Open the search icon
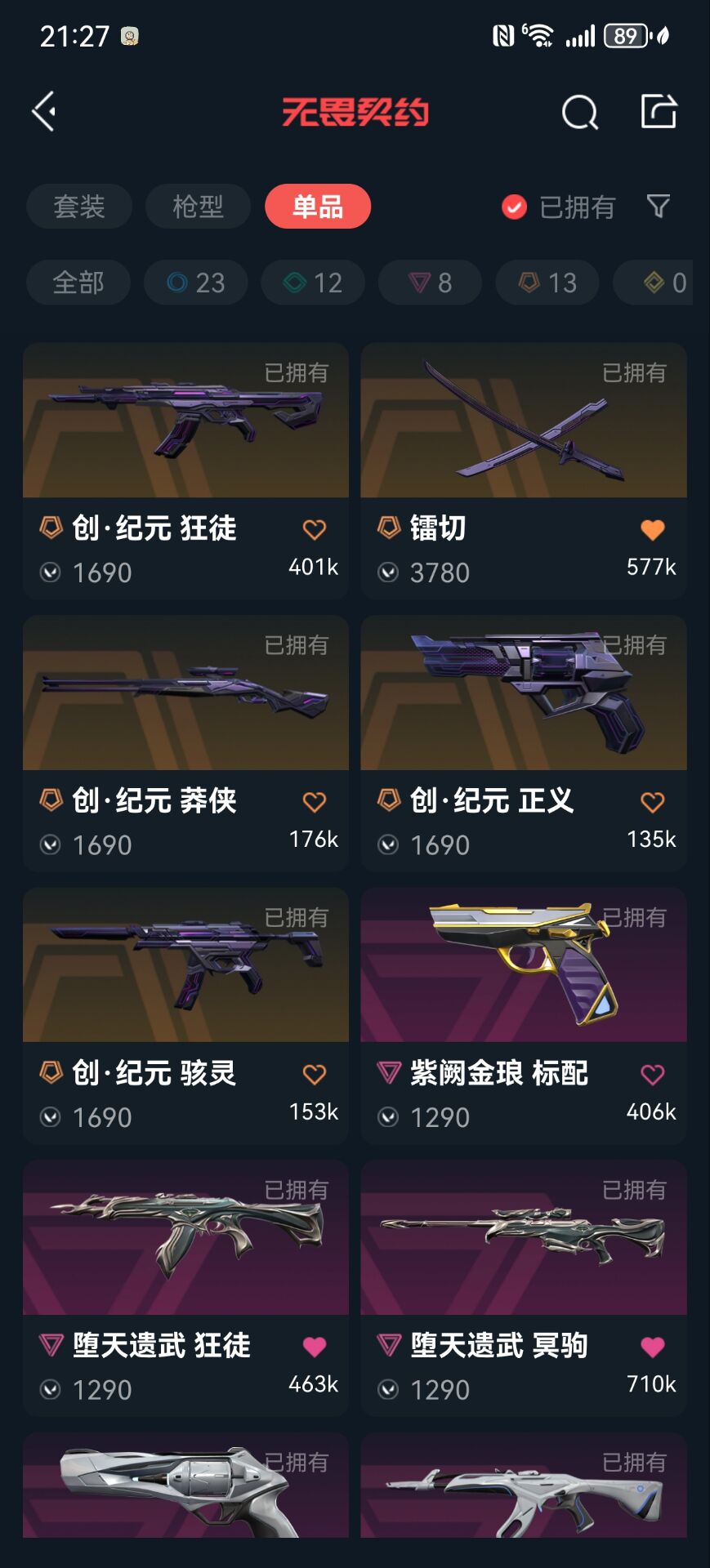This screenshot has height=1568, width=710. [x=579, y=112]
